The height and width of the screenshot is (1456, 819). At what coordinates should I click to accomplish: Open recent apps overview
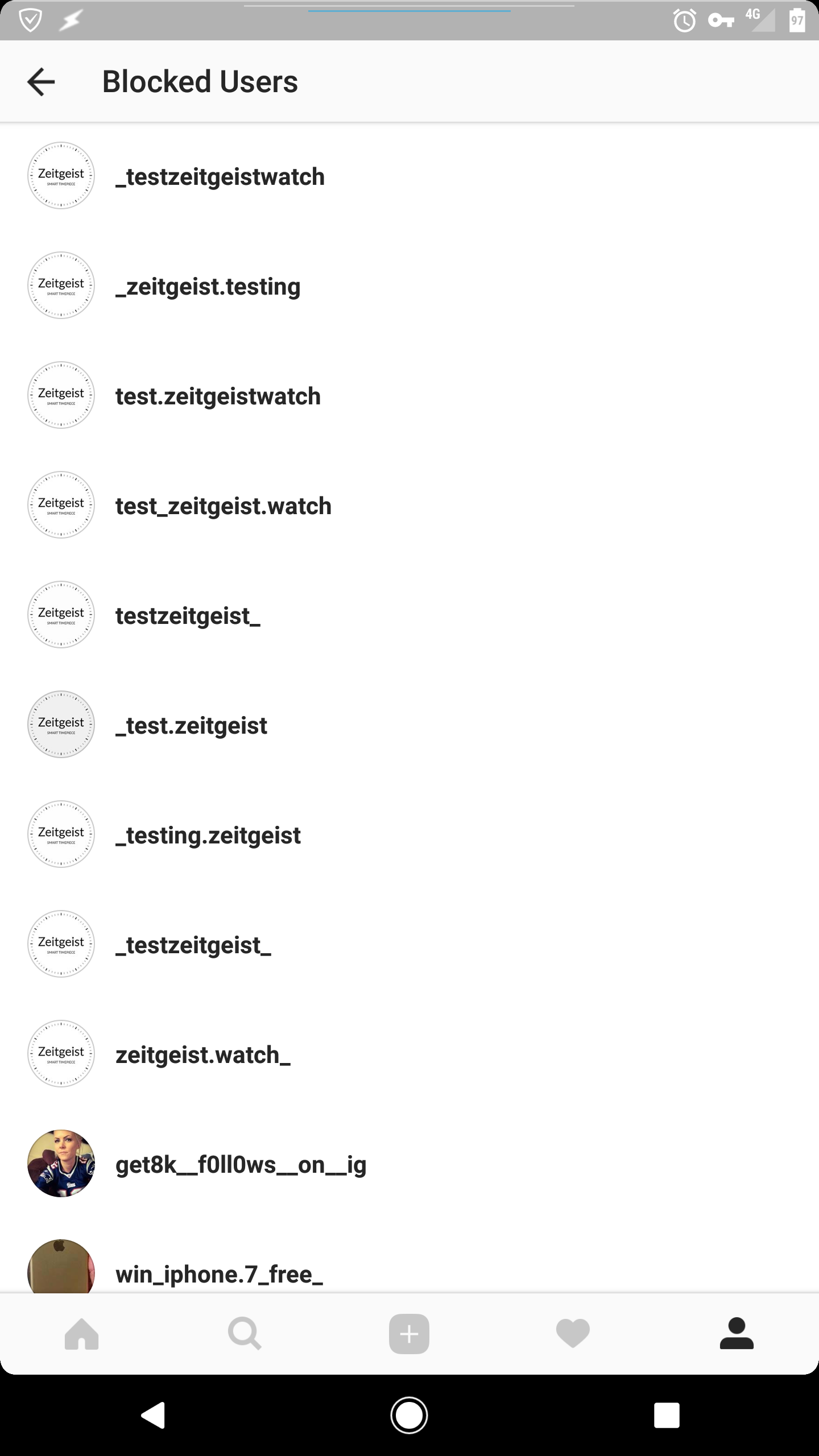pyautogui.click(x=667, y=1415)
